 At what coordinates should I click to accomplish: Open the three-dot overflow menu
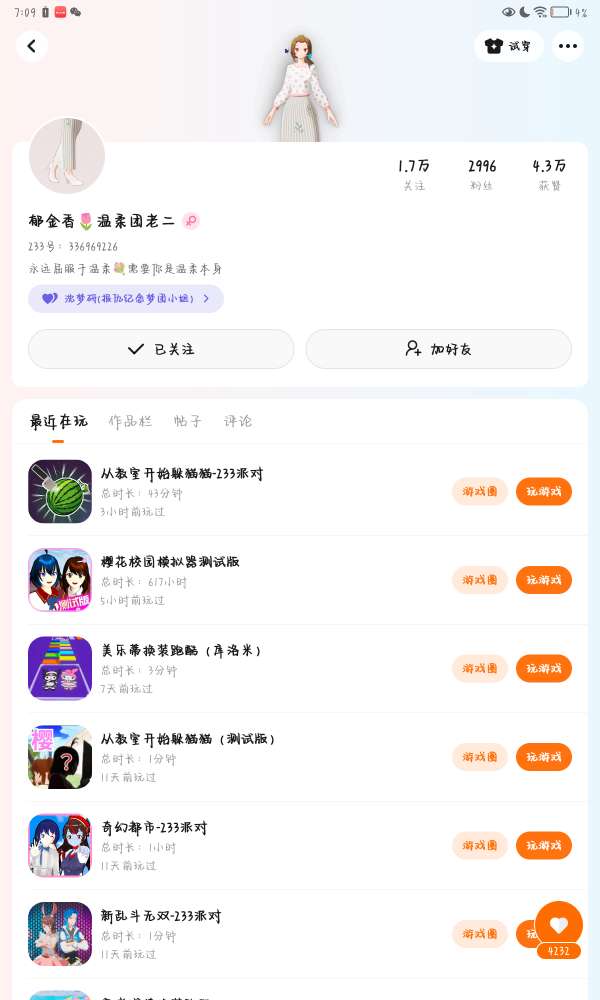point(568,46)
